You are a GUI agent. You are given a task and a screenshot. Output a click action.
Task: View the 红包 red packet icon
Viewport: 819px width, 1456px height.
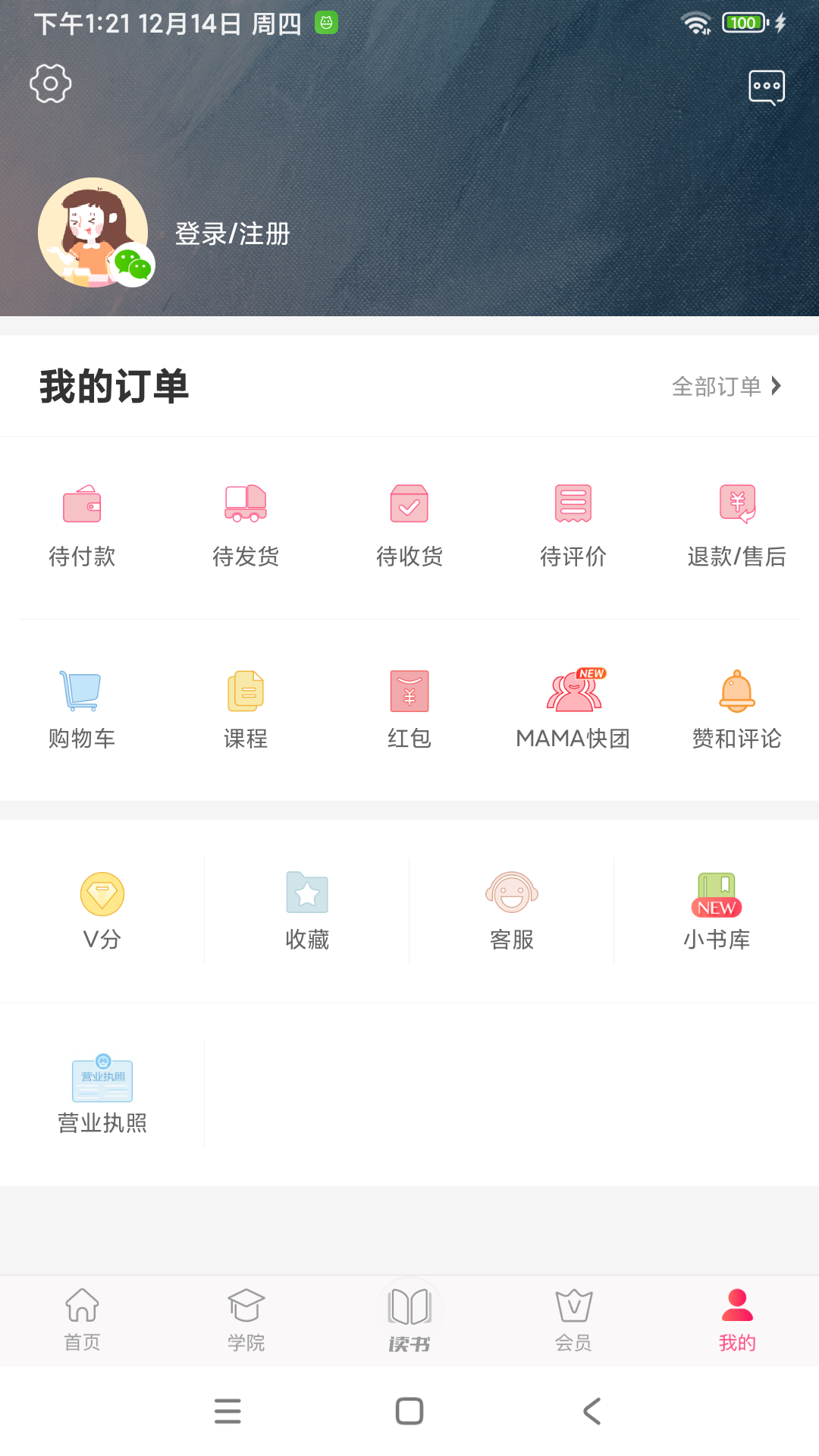409,707
